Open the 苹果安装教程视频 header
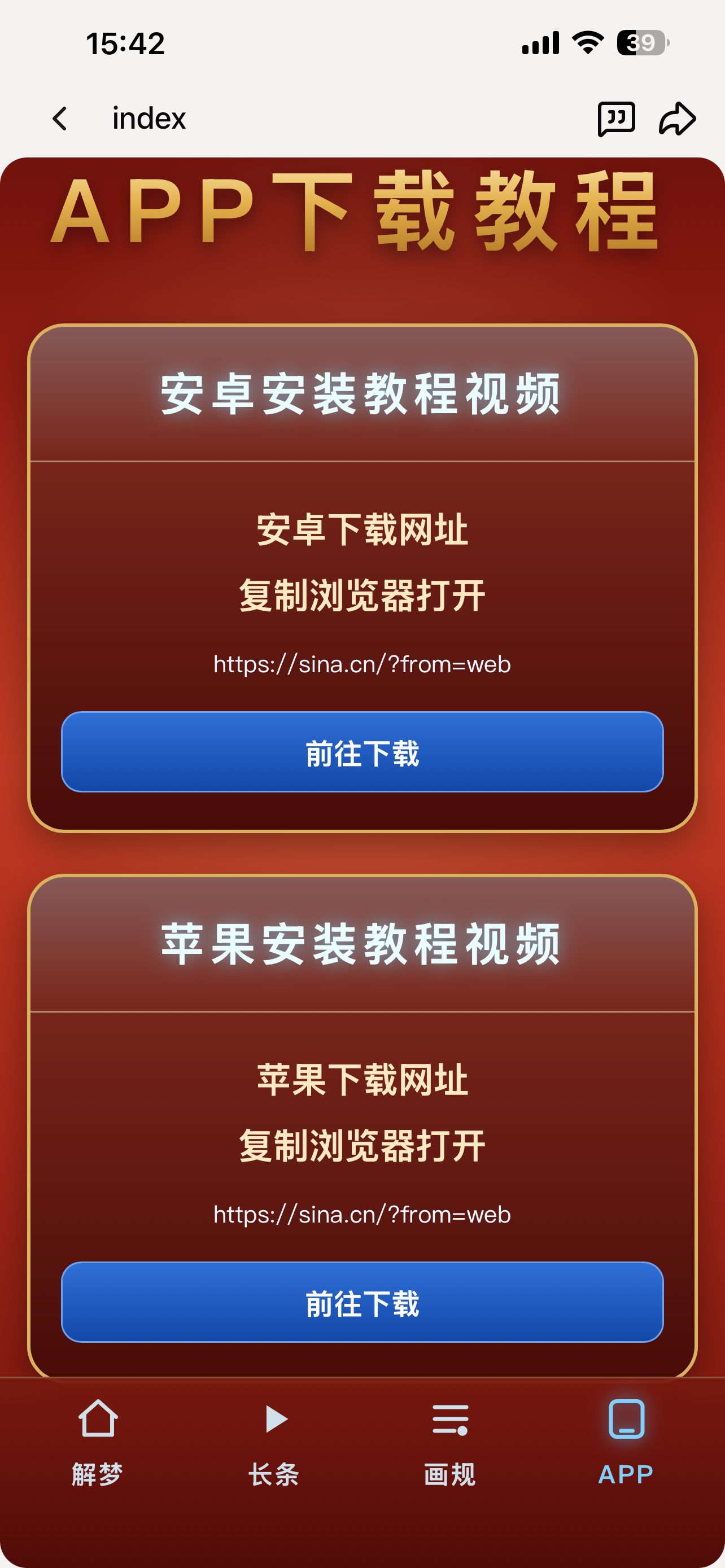Screen dimensions: 725x1568 coord(362,944)
